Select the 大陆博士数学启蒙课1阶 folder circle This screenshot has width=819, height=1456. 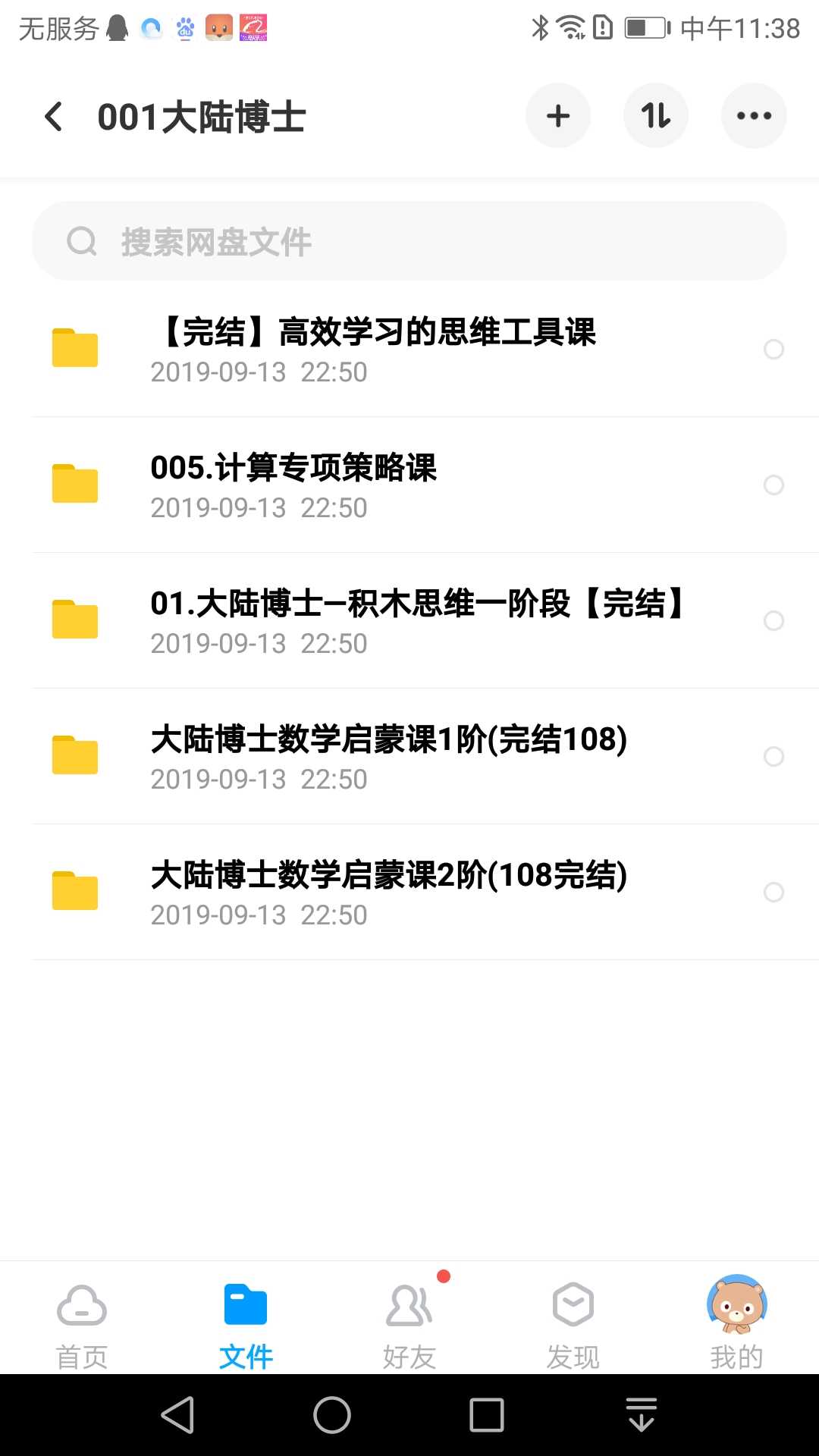point(773,756)
